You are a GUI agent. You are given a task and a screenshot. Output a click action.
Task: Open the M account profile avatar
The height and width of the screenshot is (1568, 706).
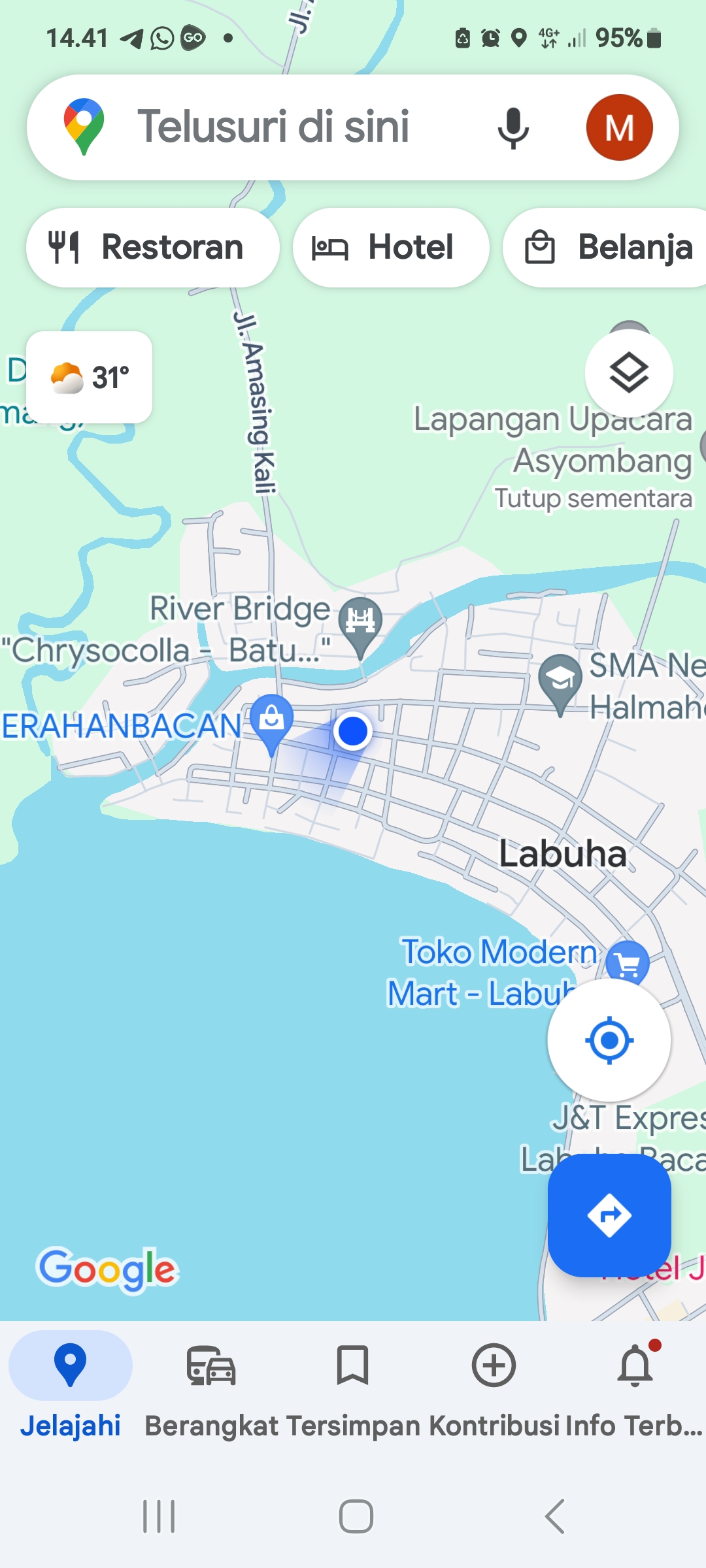coord(619,127)
